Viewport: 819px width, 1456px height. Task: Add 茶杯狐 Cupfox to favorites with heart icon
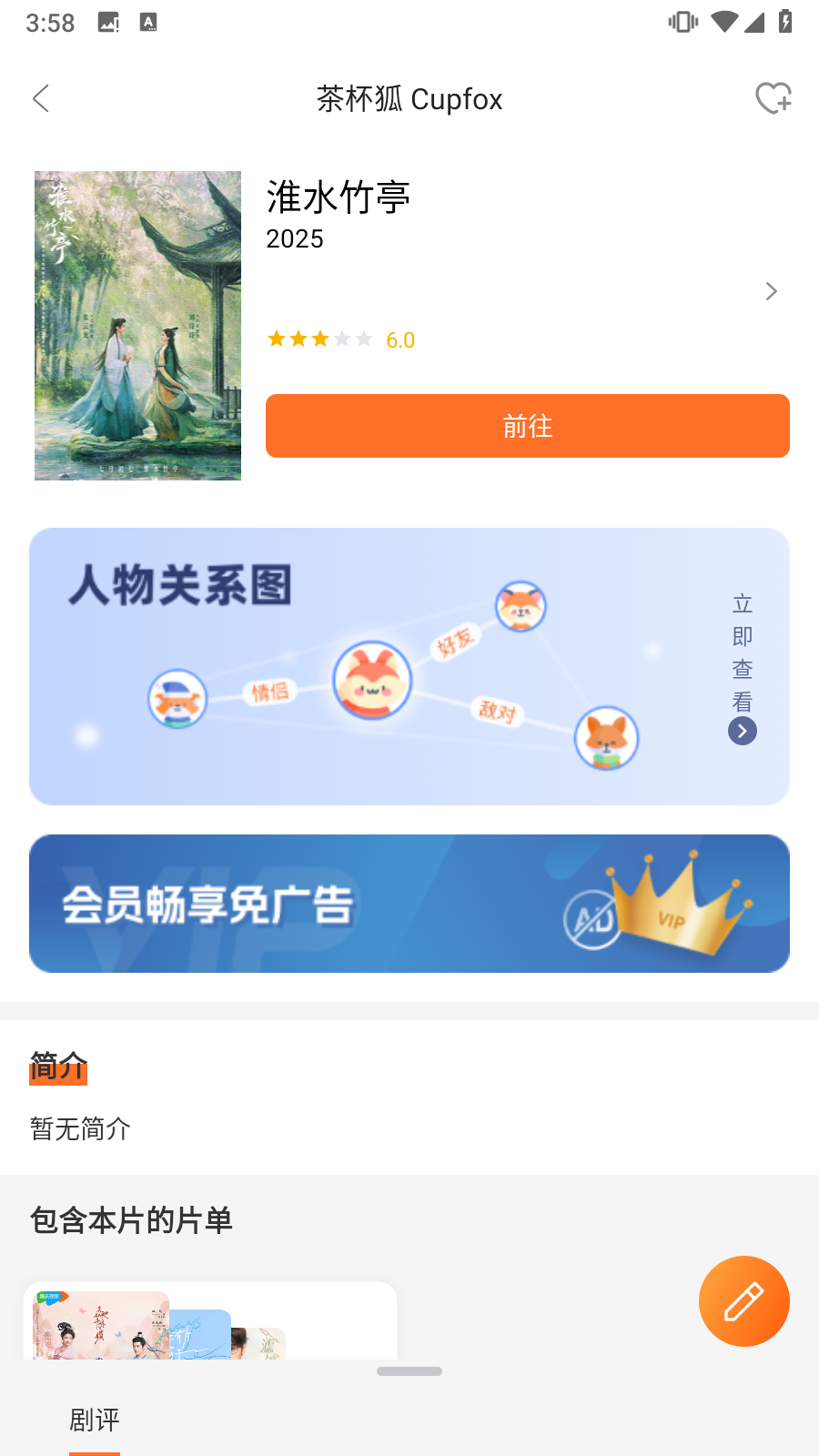[773, 98]
